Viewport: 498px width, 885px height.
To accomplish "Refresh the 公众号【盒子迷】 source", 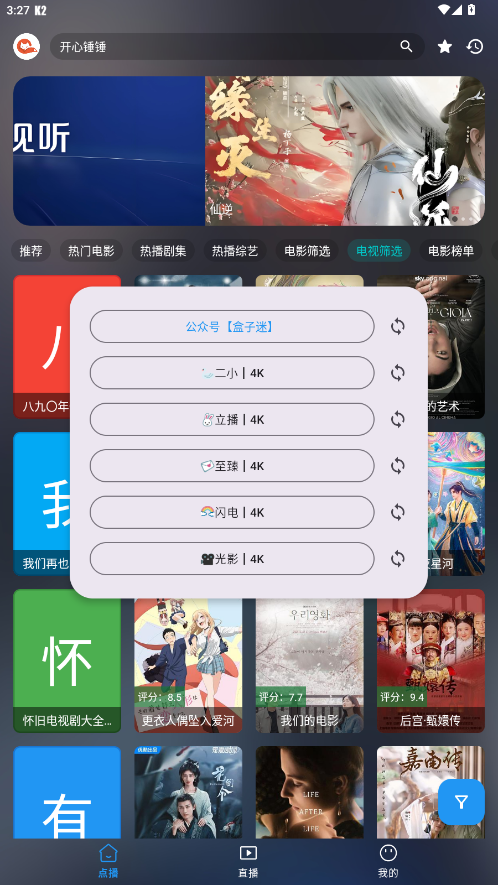I will [x=397, y=326].
